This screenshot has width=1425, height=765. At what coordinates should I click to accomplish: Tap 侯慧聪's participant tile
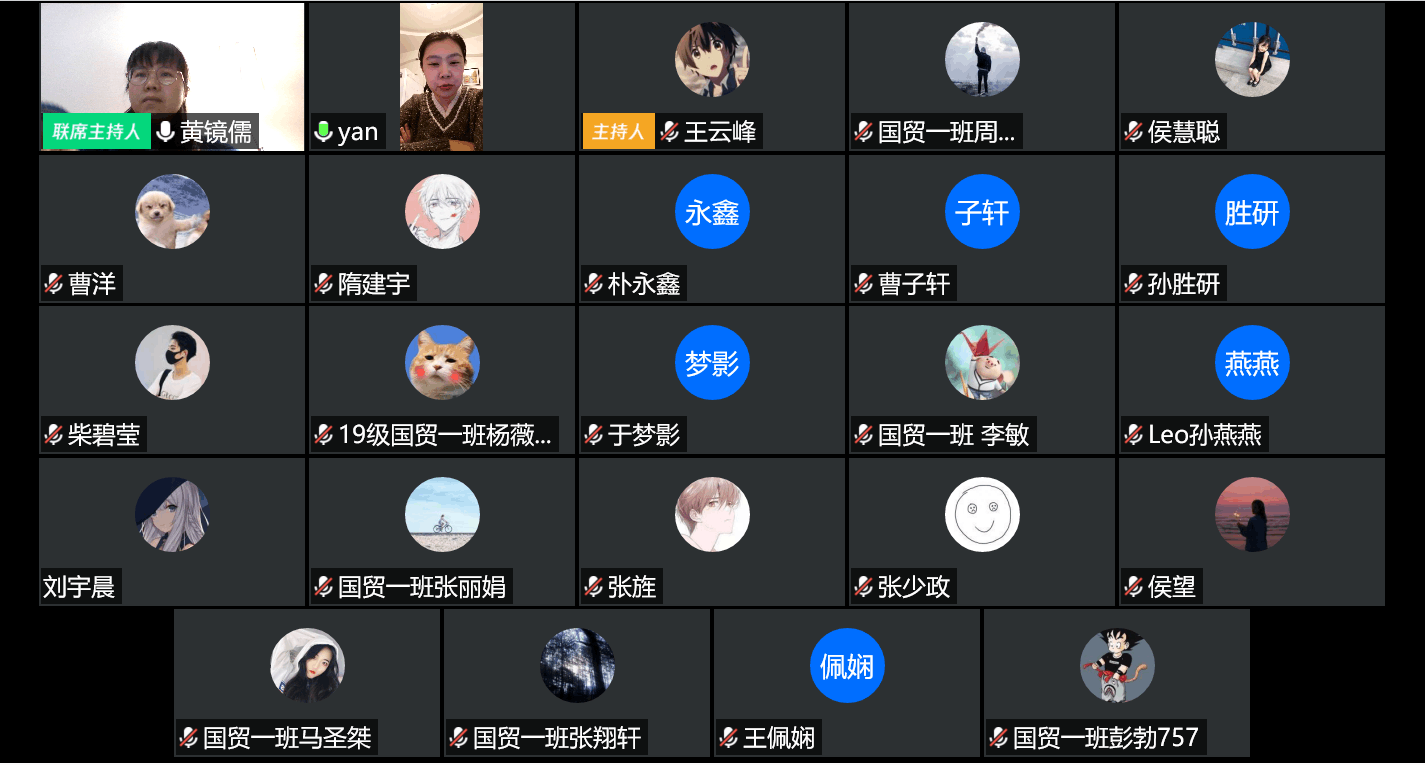[x=1251, y=76]
